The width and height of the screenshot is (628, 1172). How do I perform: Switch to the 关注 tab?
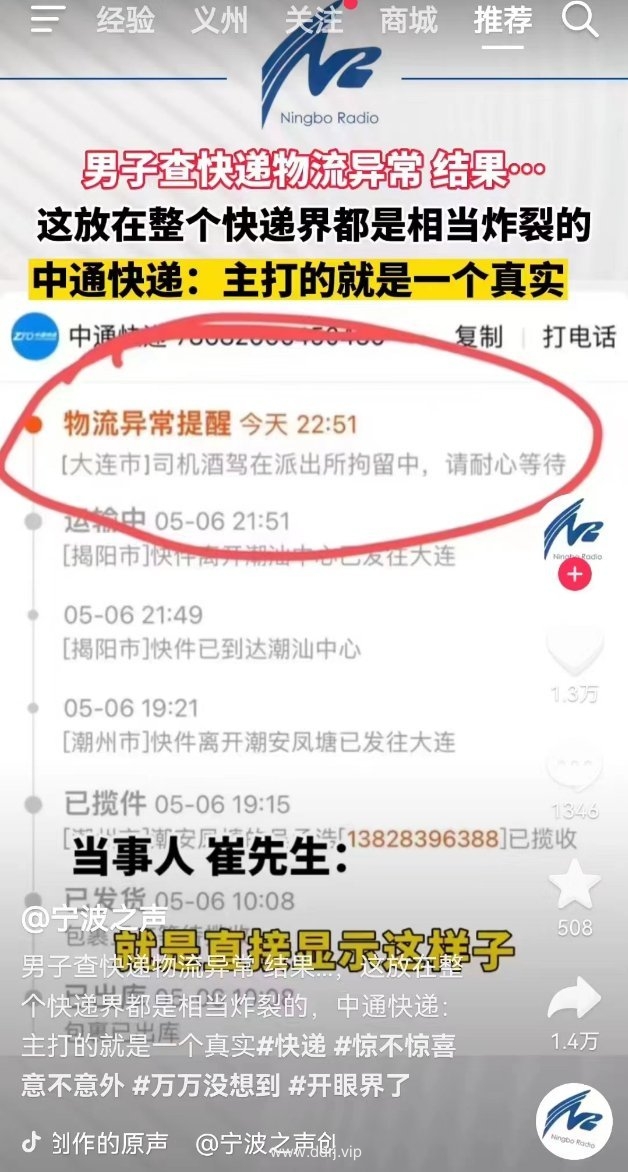pyautogui.click(x=313, y=20)
